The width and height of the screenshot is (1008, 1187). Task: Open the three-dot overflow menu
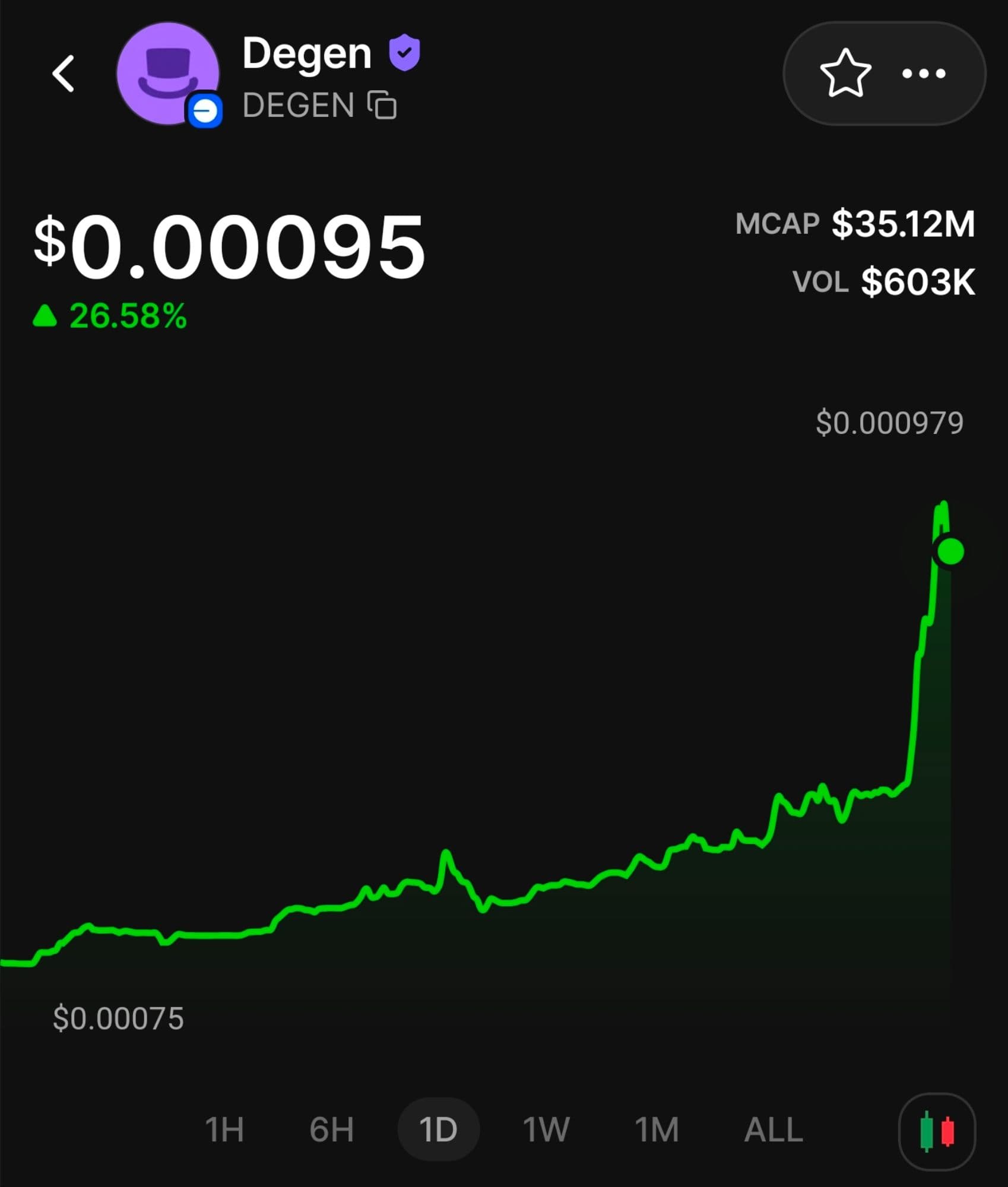point(924,74)
